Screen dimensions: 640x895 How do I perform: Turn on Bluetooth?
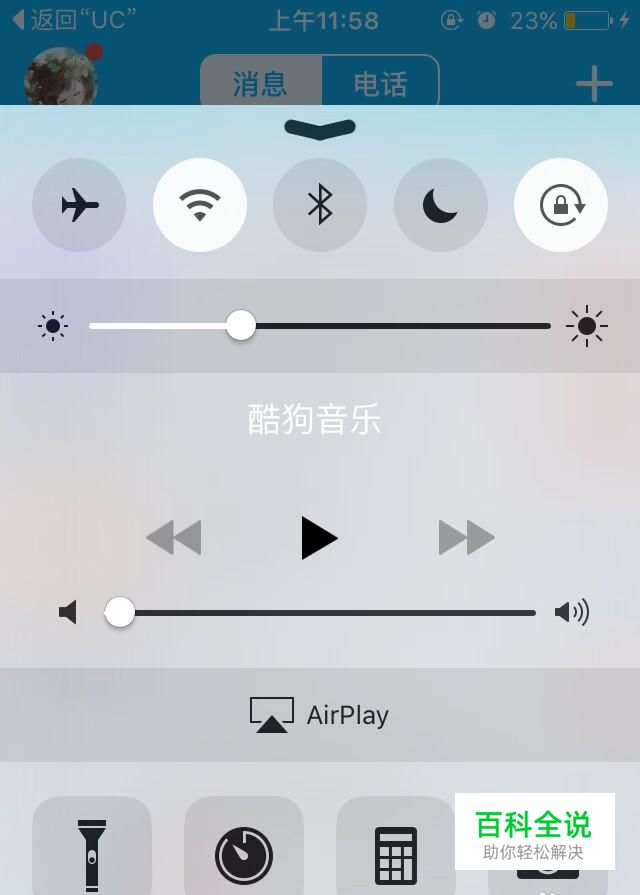[320, 206]
